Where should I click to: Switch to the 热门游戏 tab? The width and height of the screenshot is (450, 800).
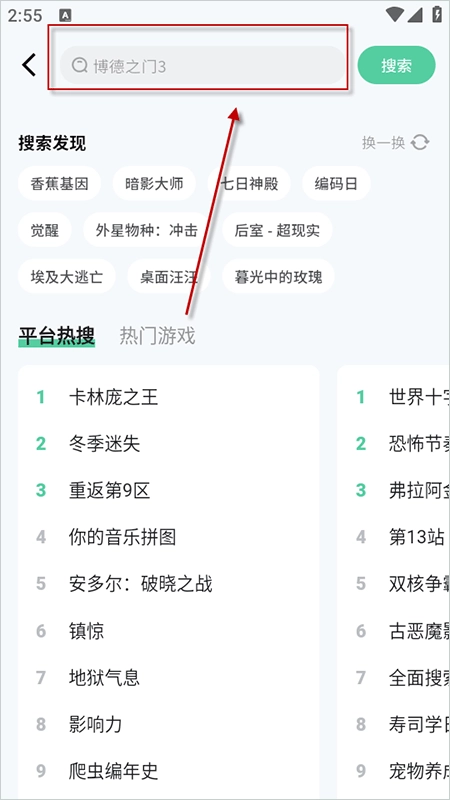[x=157, y=336]
